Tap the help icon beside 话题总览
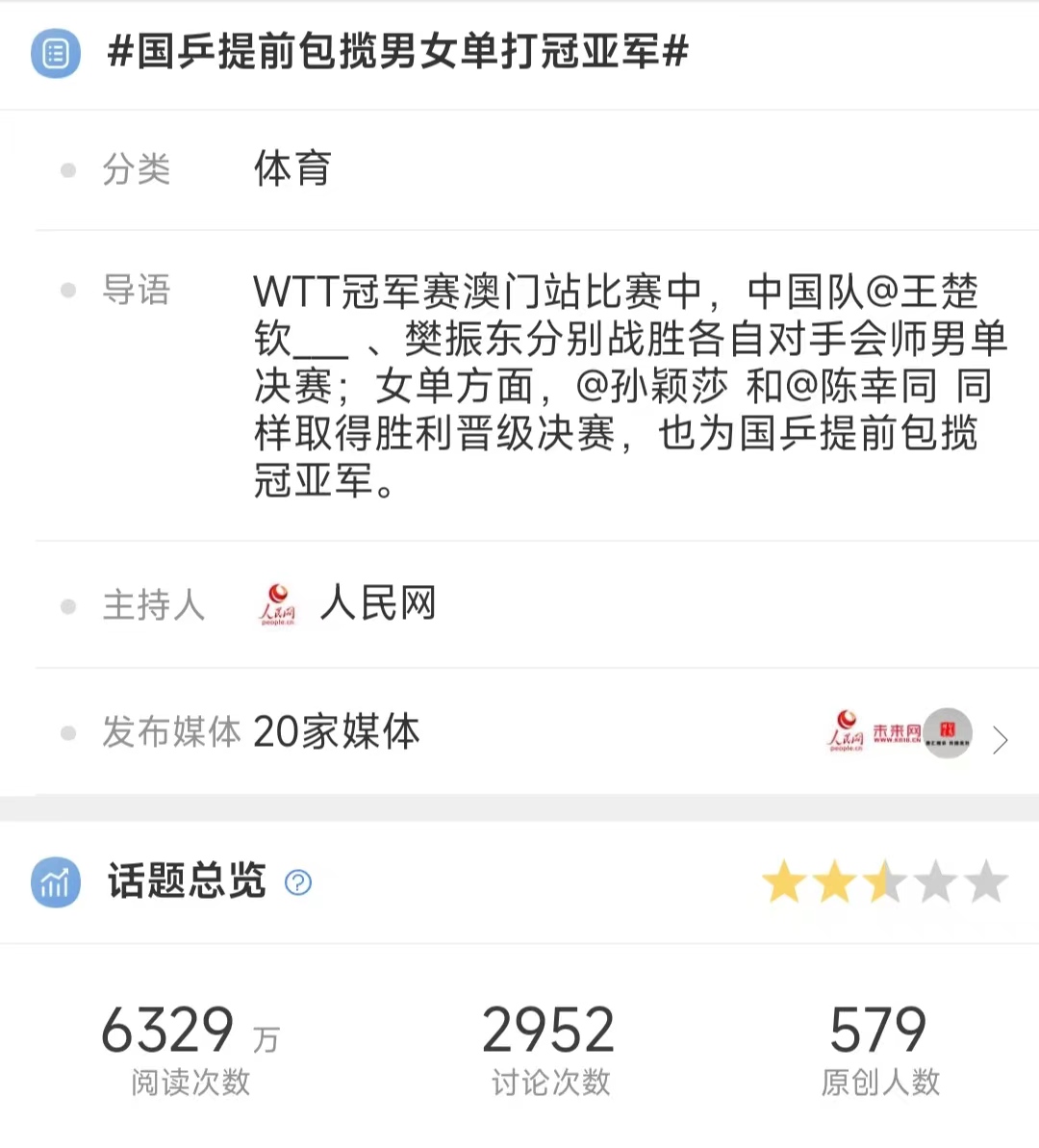1039x1148 pixels. pyautogui.click(x=298, y=882)
